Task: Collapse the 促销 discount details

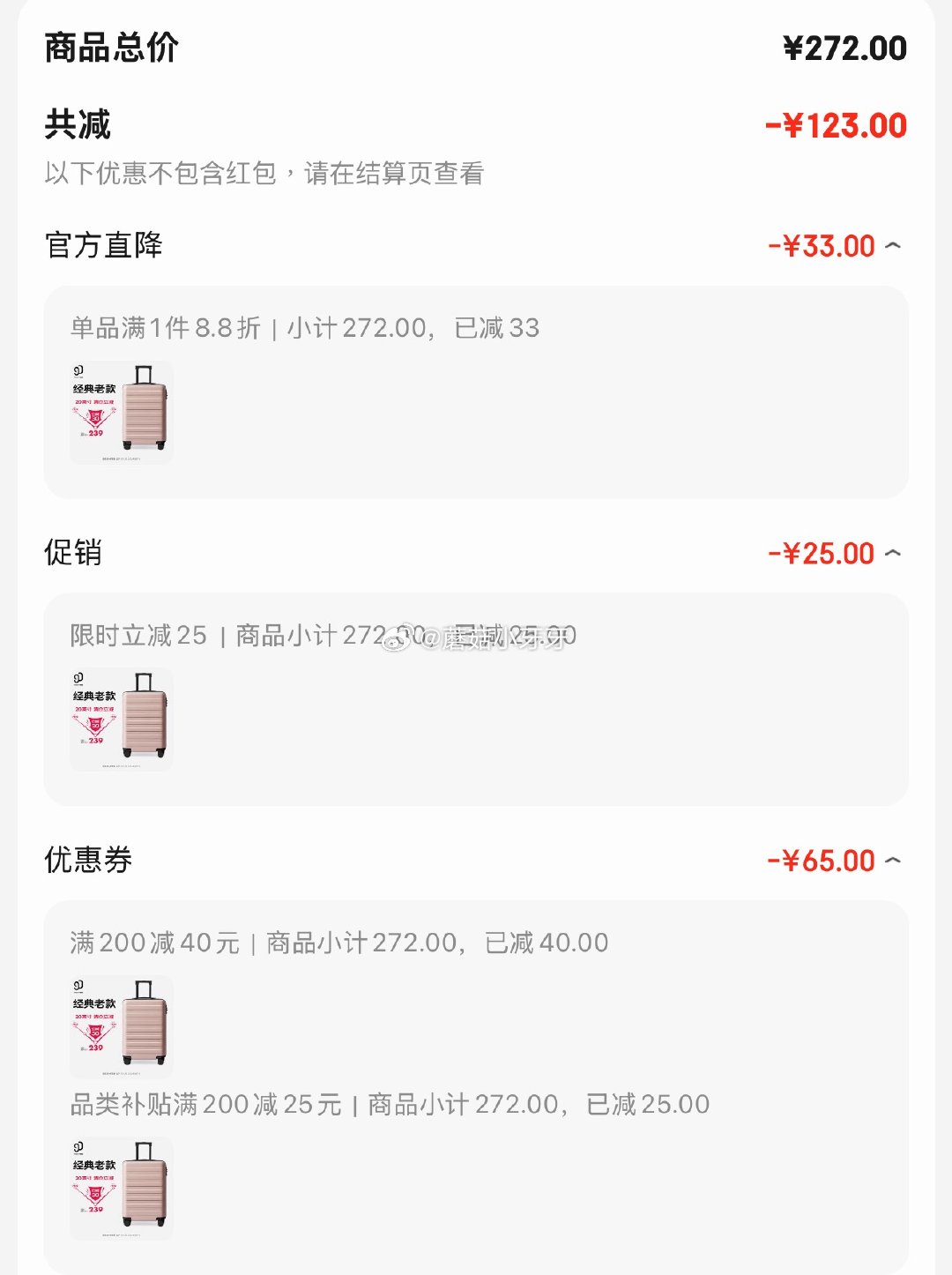Action: [x=892, y=554]
